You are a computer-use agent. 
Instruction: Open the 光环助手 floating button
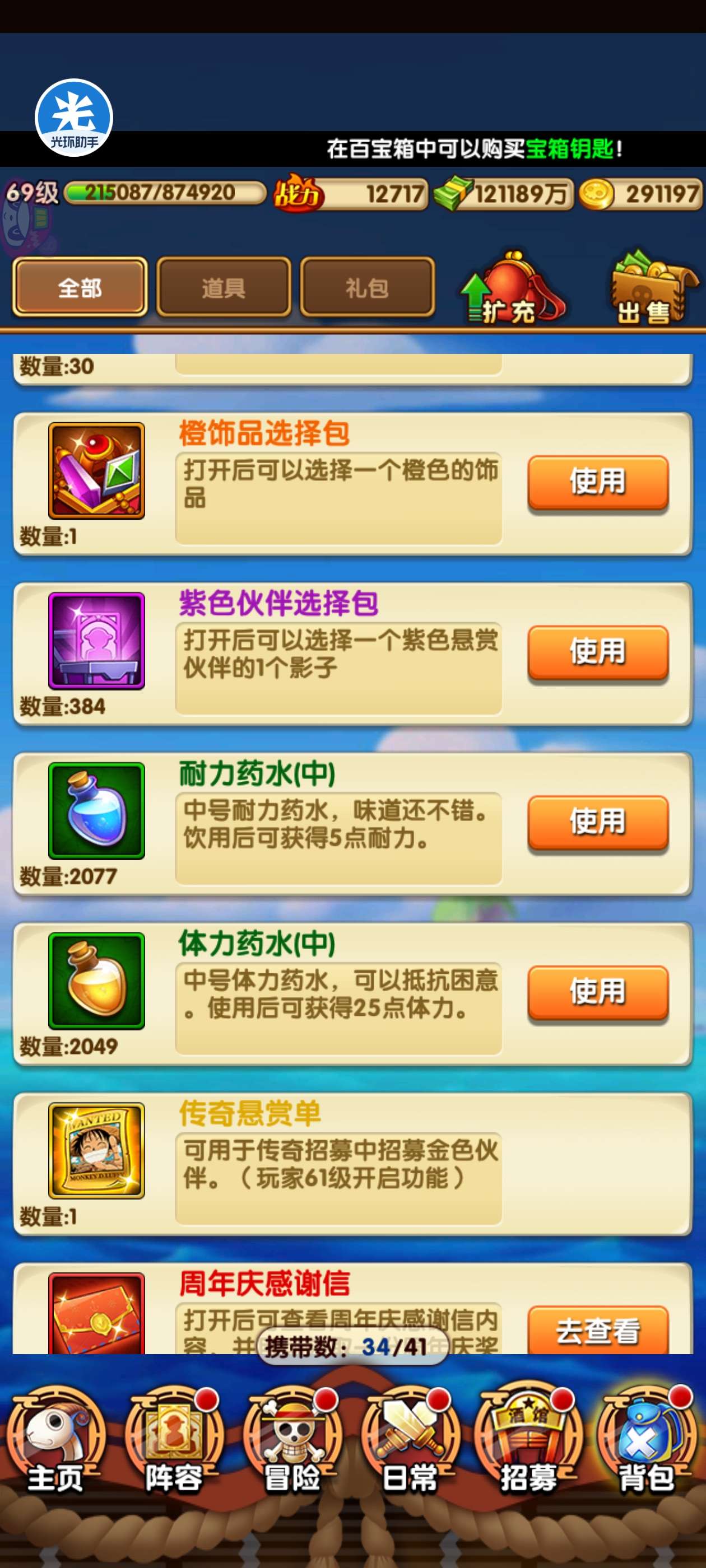(74, 118)
